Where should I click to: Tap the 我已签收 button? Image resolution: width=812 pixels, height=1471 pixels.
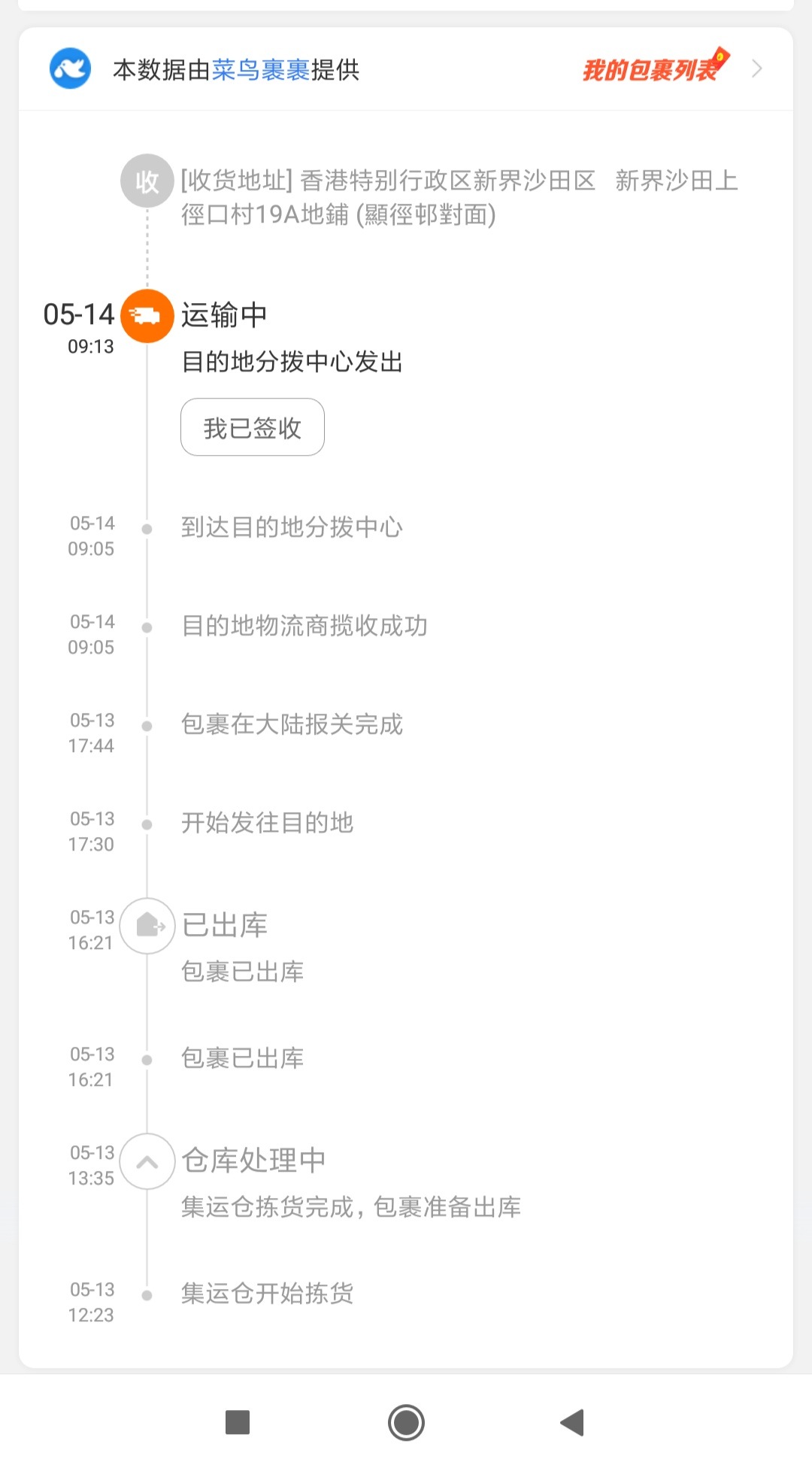tap(253, 427)
